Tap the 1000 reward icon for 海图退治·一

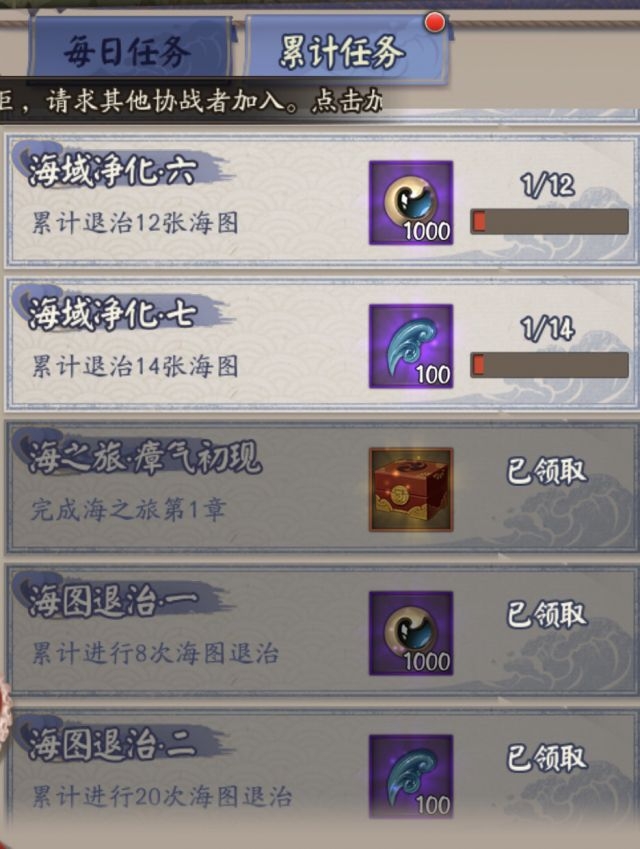point(410,632)
